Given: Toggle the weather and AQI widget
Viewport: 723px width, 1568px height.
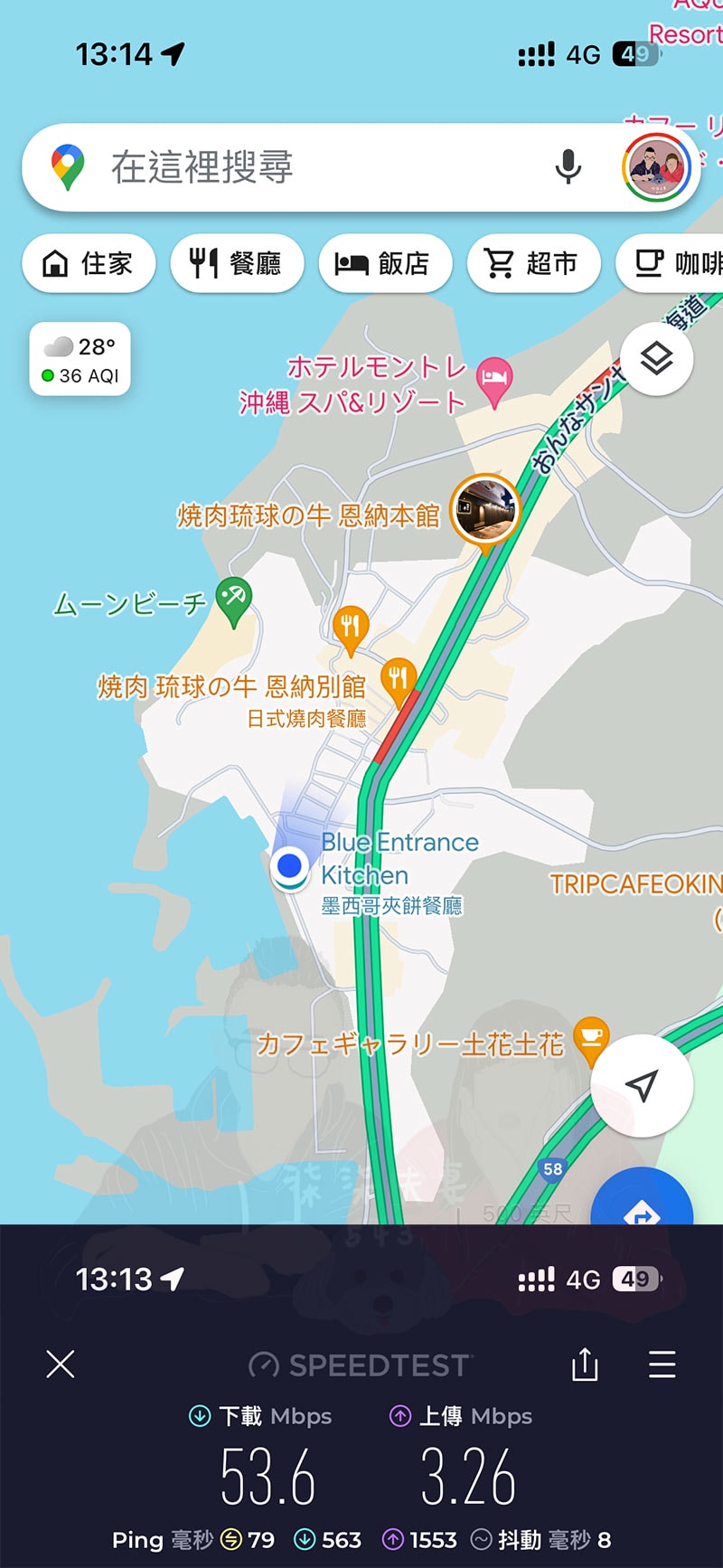Looking at the screenshot, I should (x=79, y=357).
